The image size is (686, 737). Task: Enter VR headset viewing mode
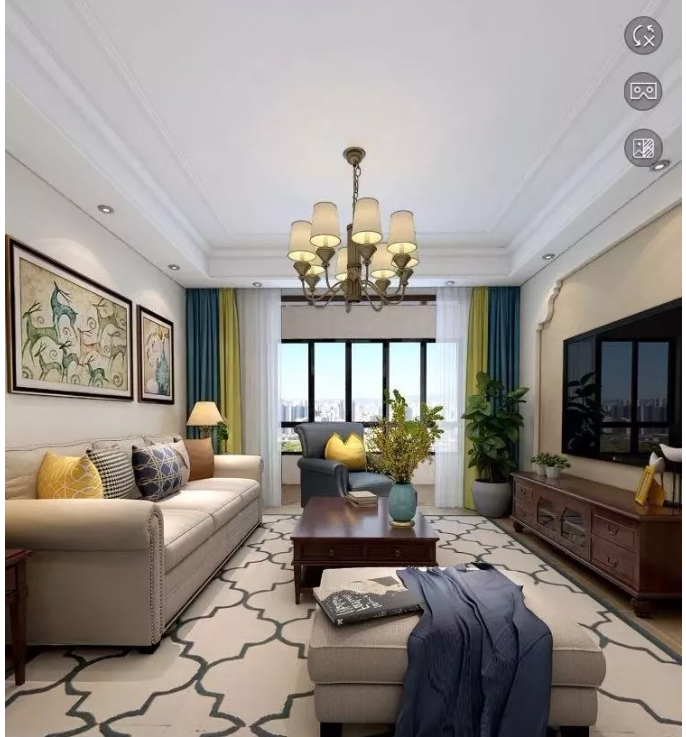(643, 91)
